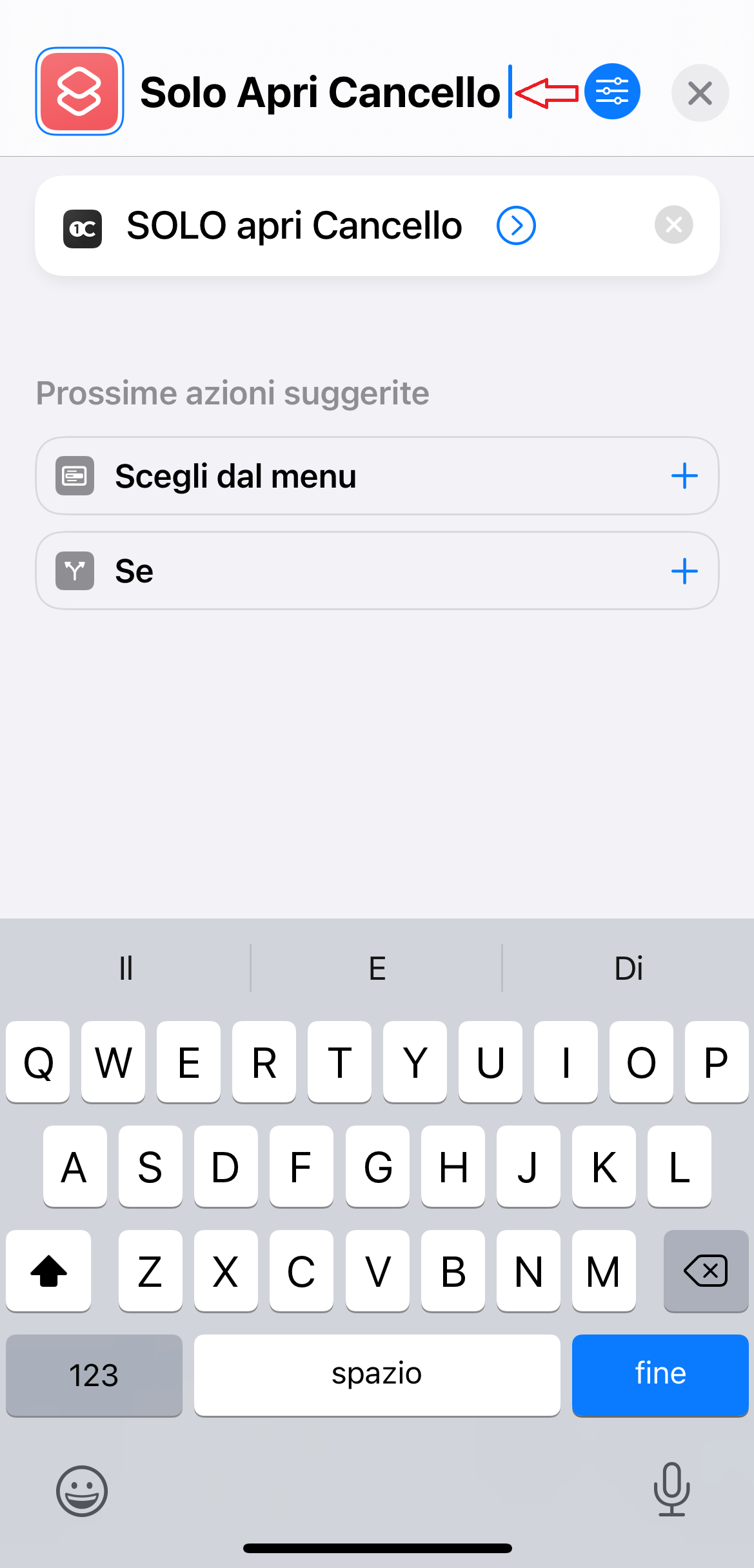
Task: Add the Se action
Action: [684, 571]
